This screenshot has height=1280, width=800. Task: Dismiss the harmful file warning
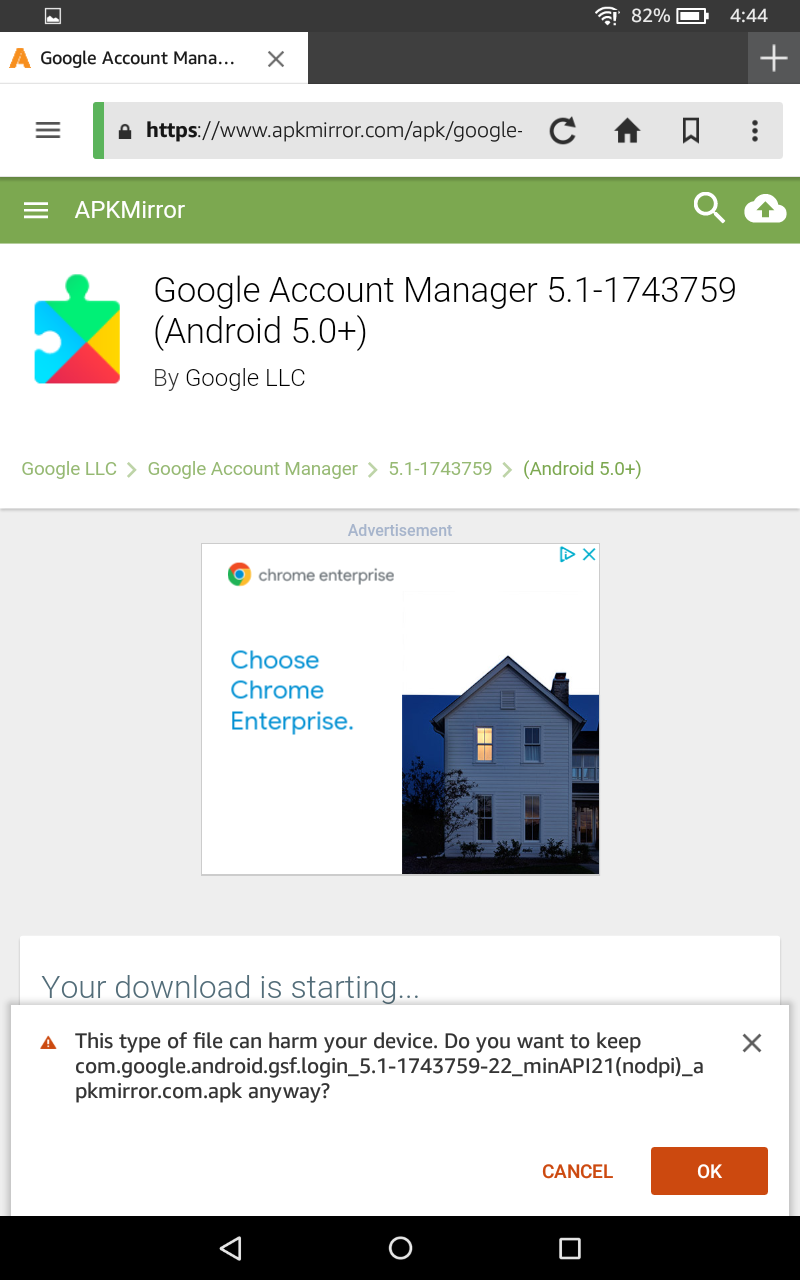tap(752, 1043)
